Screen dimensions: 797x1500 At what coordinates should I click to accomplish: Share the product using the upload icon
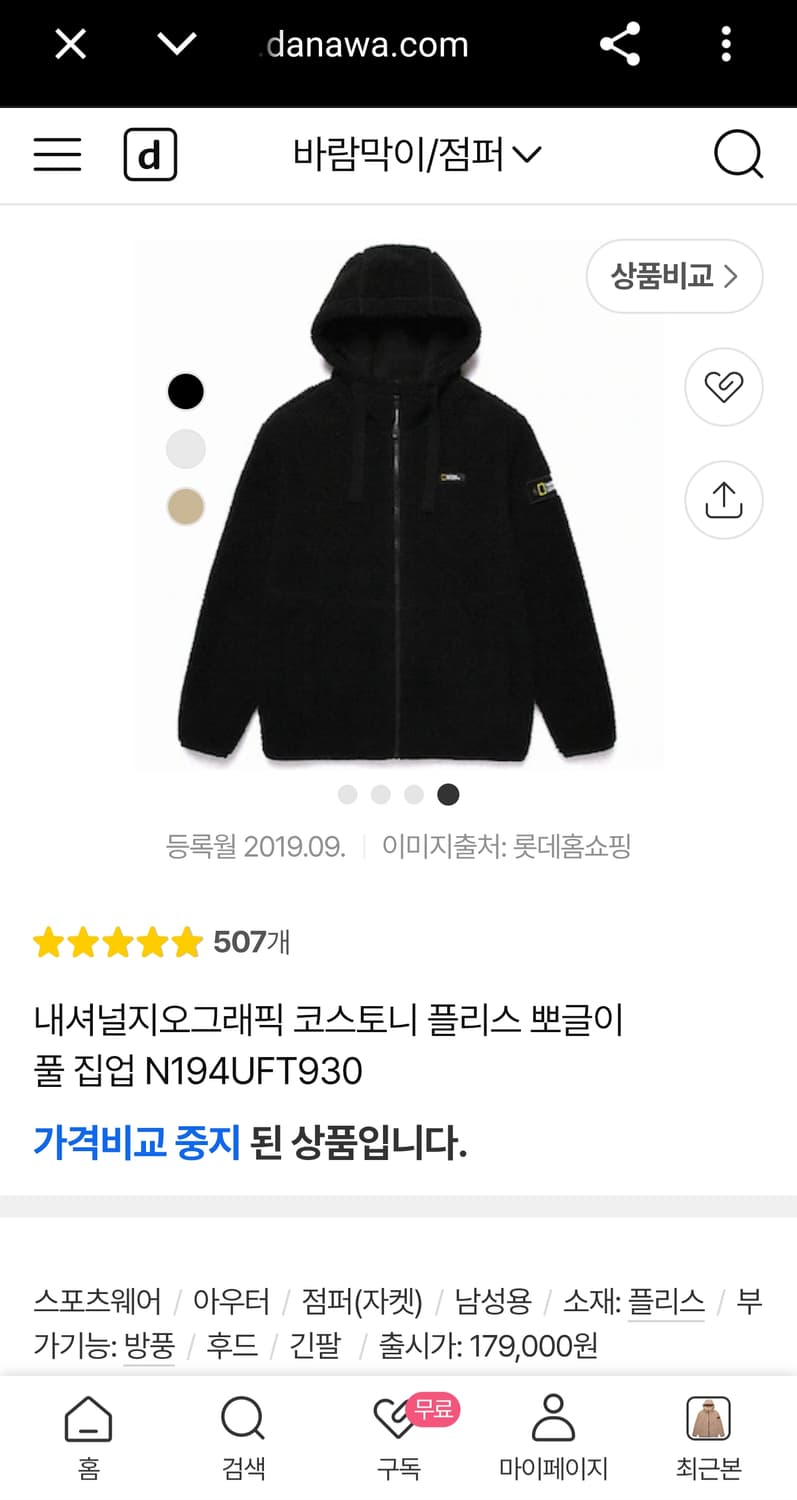pos(723,499)
